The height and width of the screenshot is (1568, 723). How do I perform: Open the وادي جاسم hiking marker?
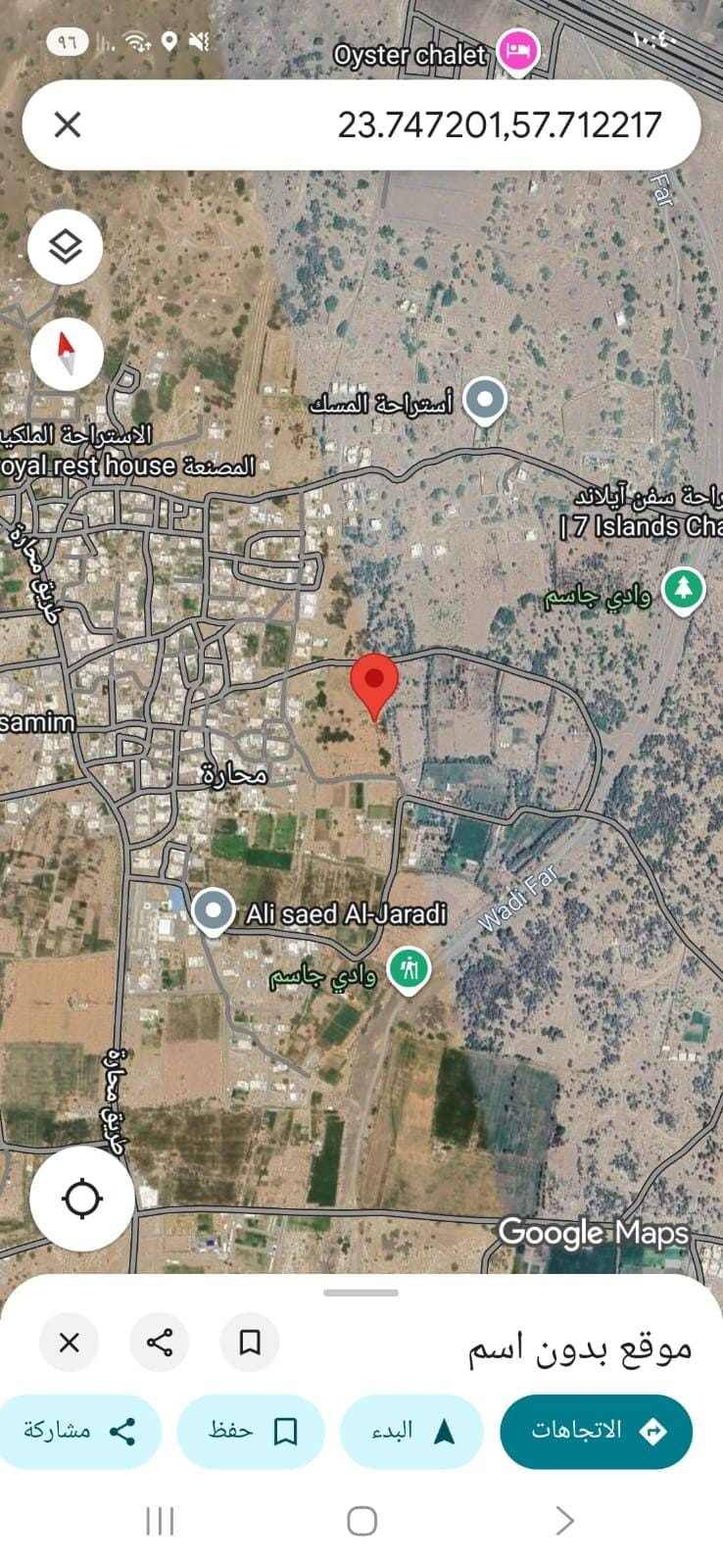click(408, 968)
